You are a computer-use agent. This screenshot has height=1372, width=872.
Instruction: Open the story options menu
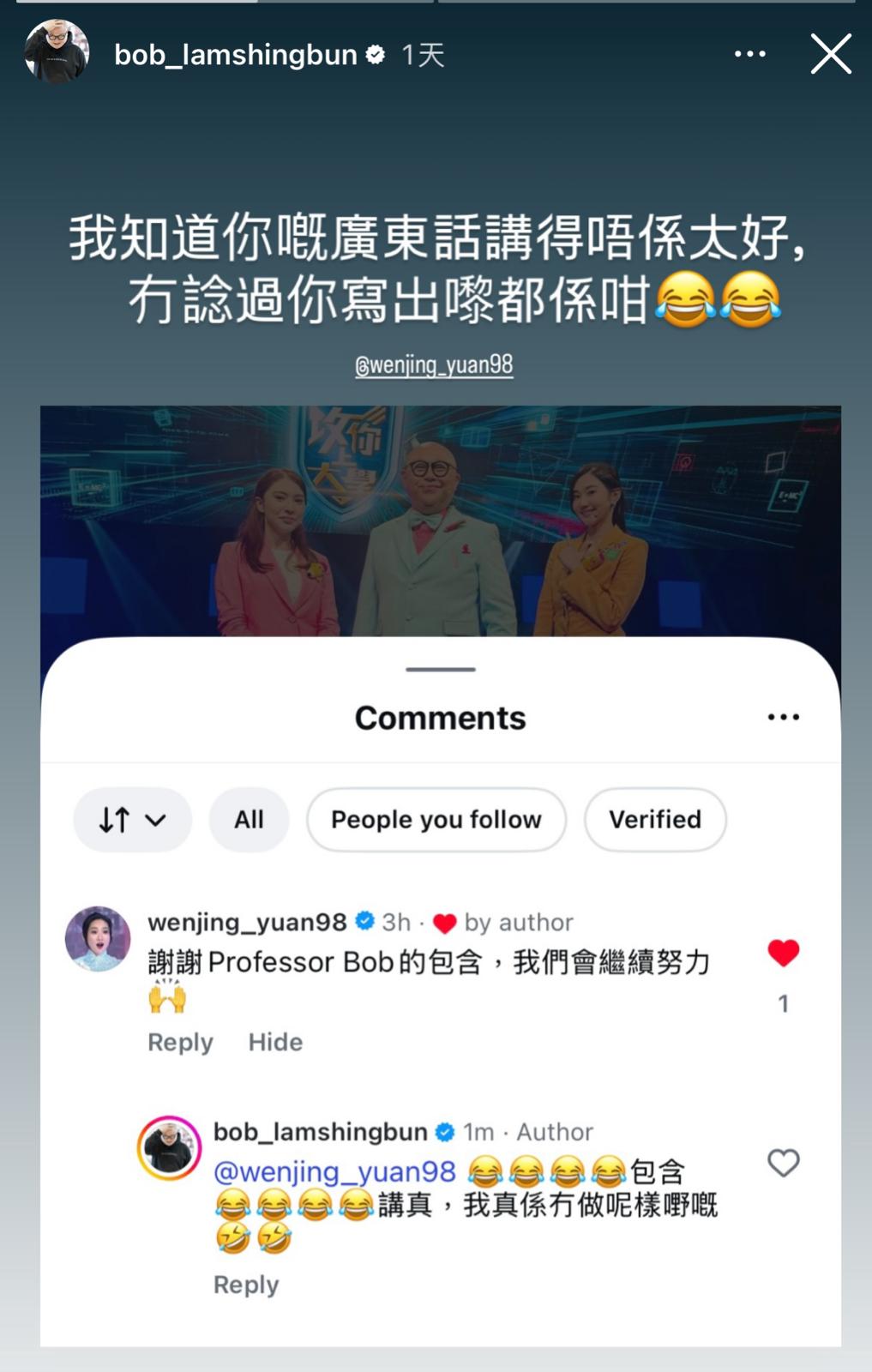click(x=749, y=55)
